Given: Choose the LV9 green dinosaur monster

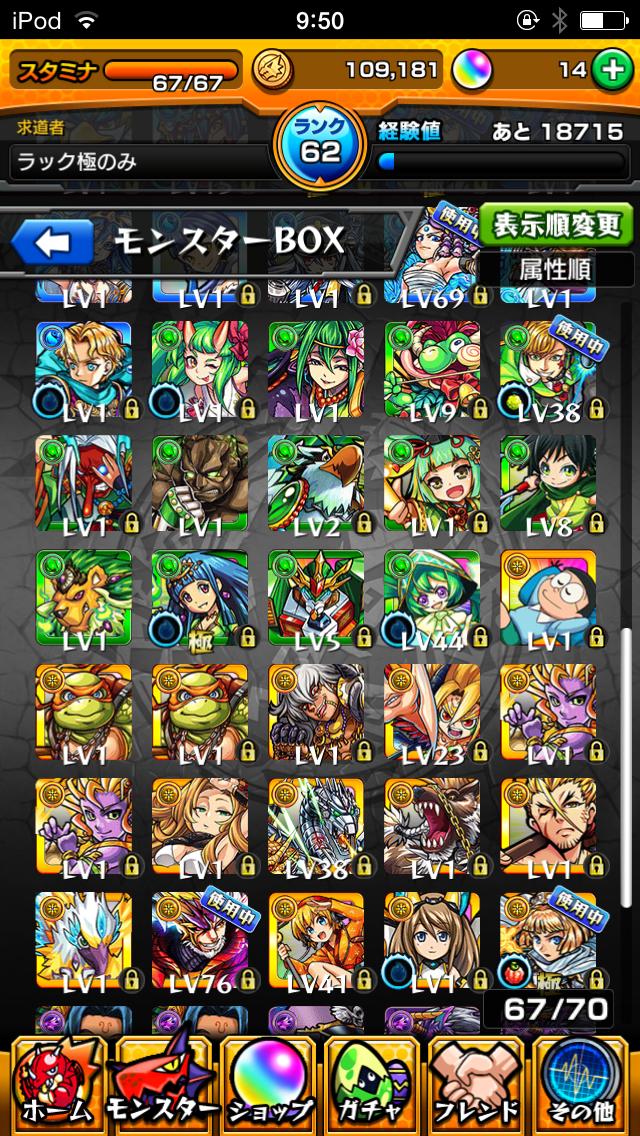Looking at the screenshot, I should coord(432,370).
